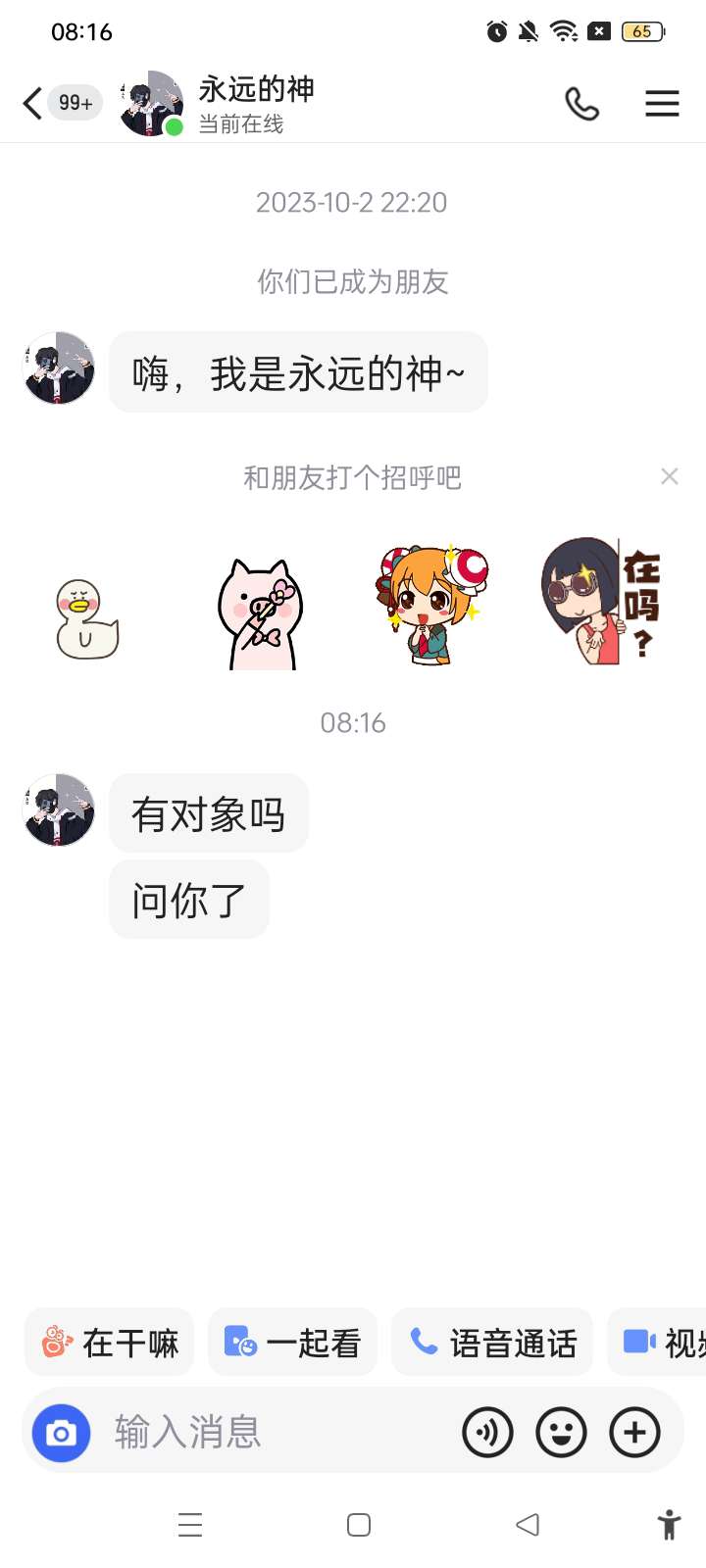The width and height of the screenshot is (706, 1568).
Task: Send the pink pig sticker
Action: (x=260, y=613)
